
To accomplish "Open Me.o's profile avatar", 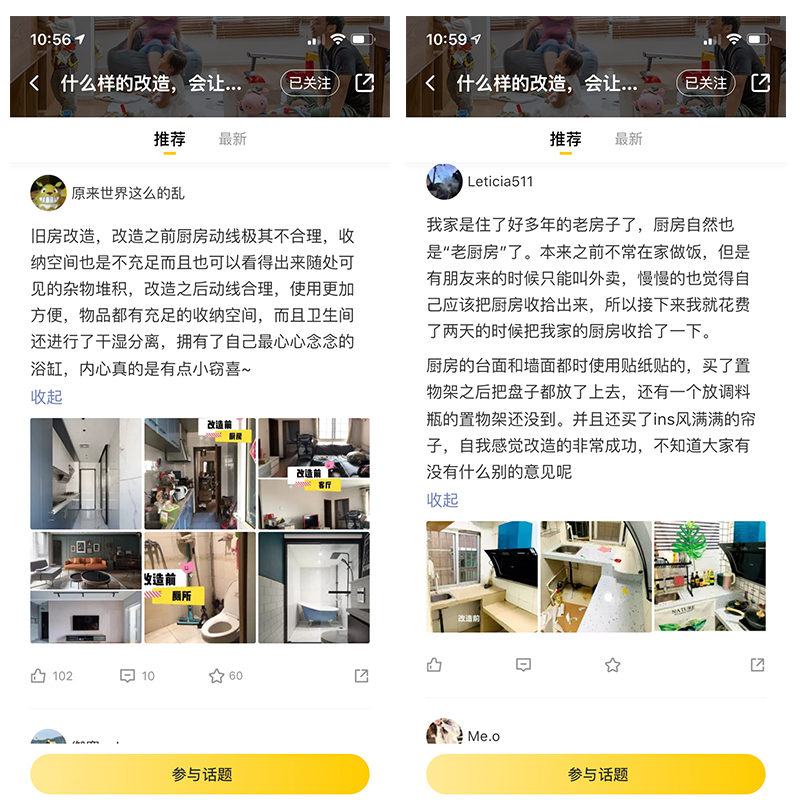I will pyautogui.click(x=444, y=734).
